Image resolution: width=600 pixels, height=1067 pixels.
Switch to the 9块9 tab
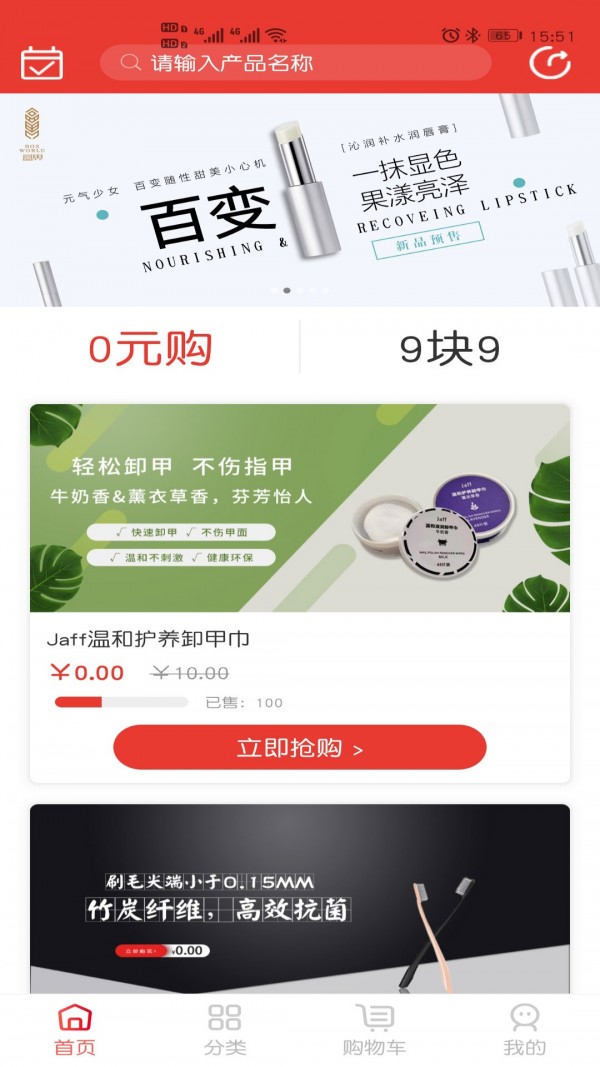(x=449, y=349)
